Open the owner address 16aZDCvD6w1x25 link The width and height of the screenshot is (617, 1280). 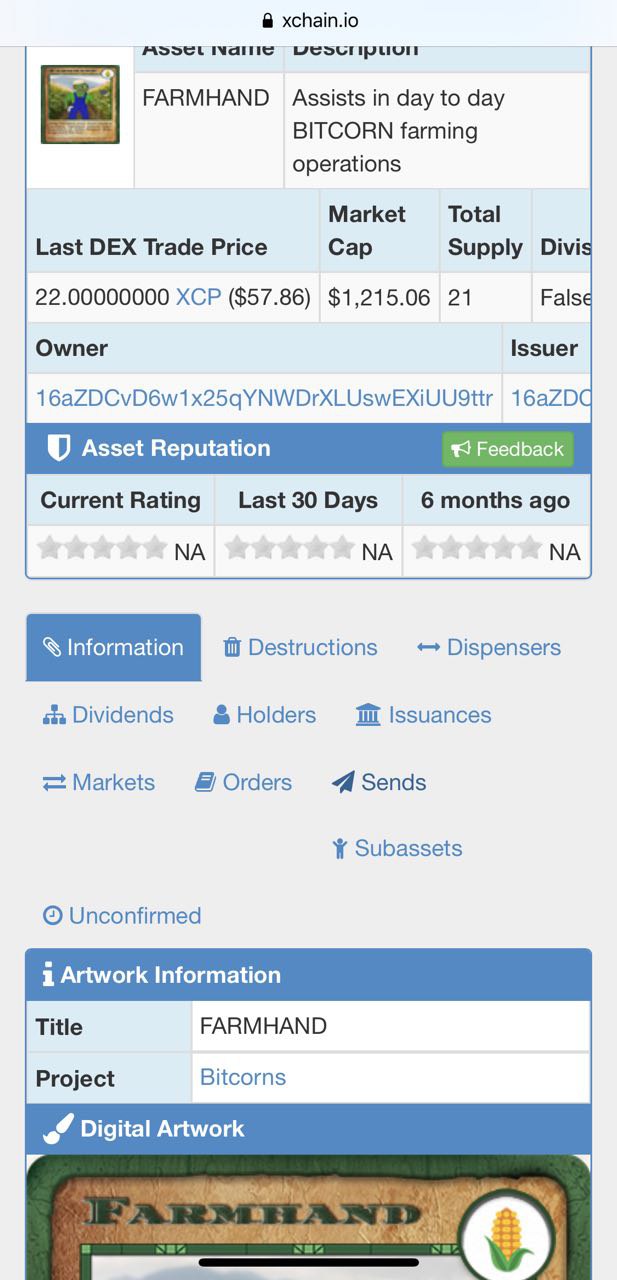pos(264,398)
